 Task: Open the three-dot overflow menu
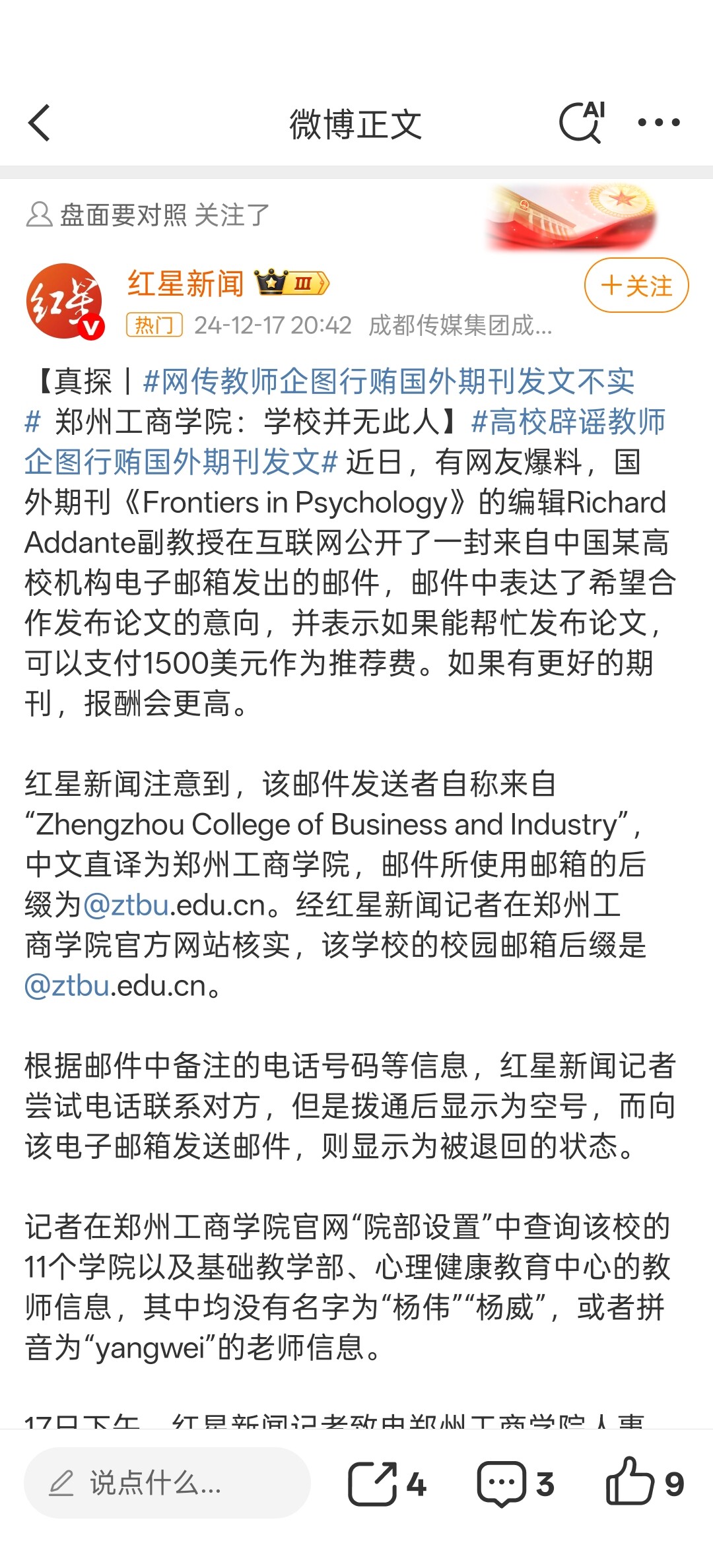658,123
